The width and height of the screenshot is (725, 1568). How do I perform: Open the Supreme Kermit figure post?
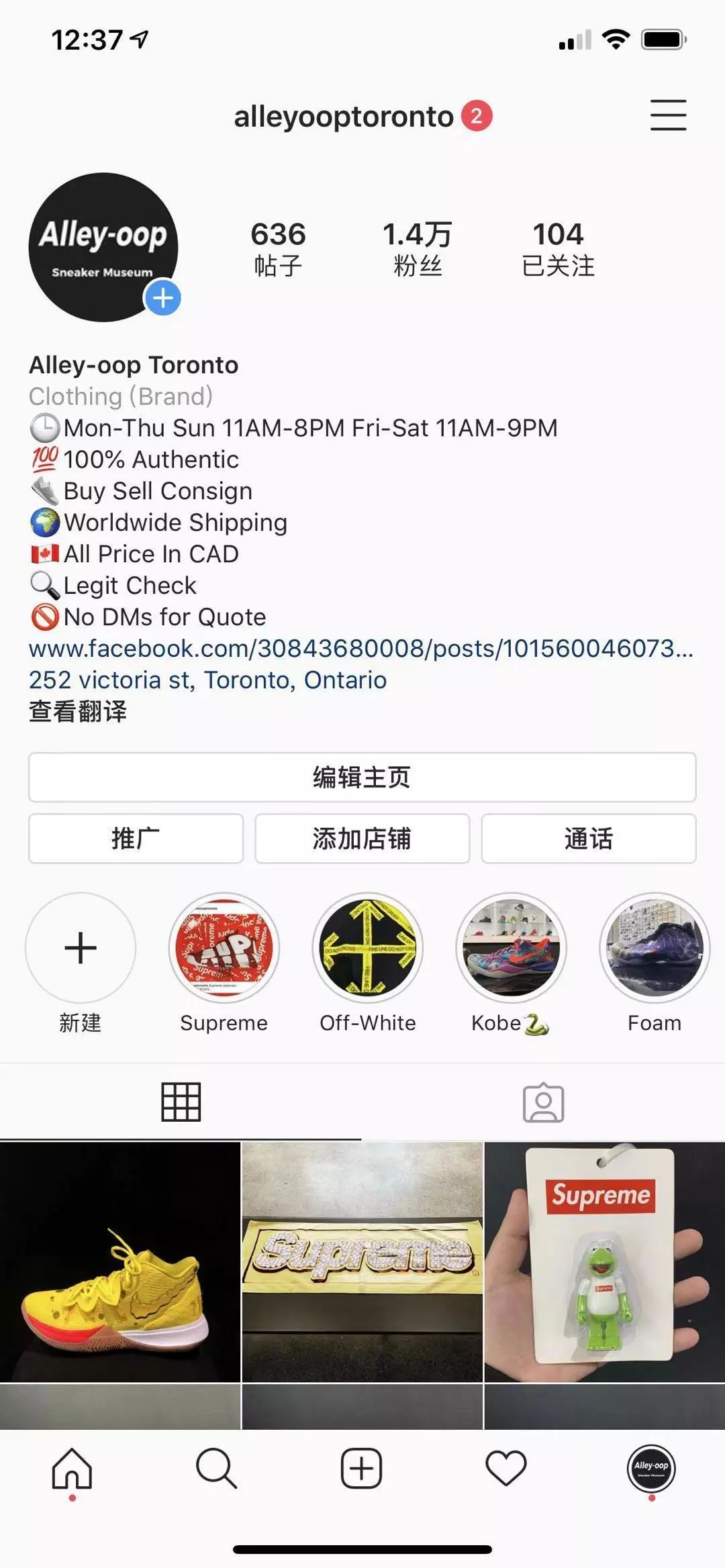(x=604, y=1261)
